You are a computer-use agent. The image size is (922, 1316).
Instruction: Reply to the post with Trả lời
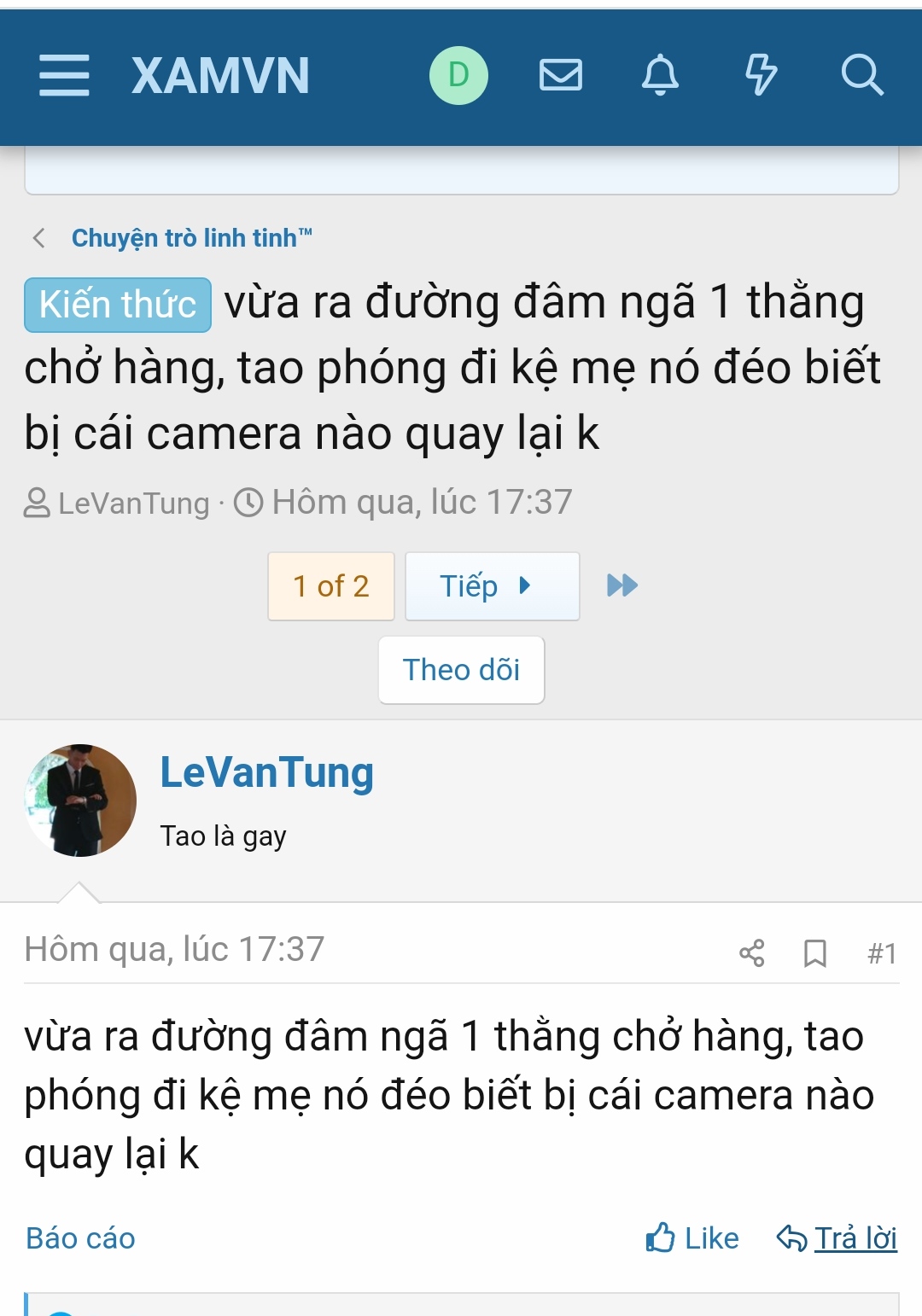[x=837, y=1238]
